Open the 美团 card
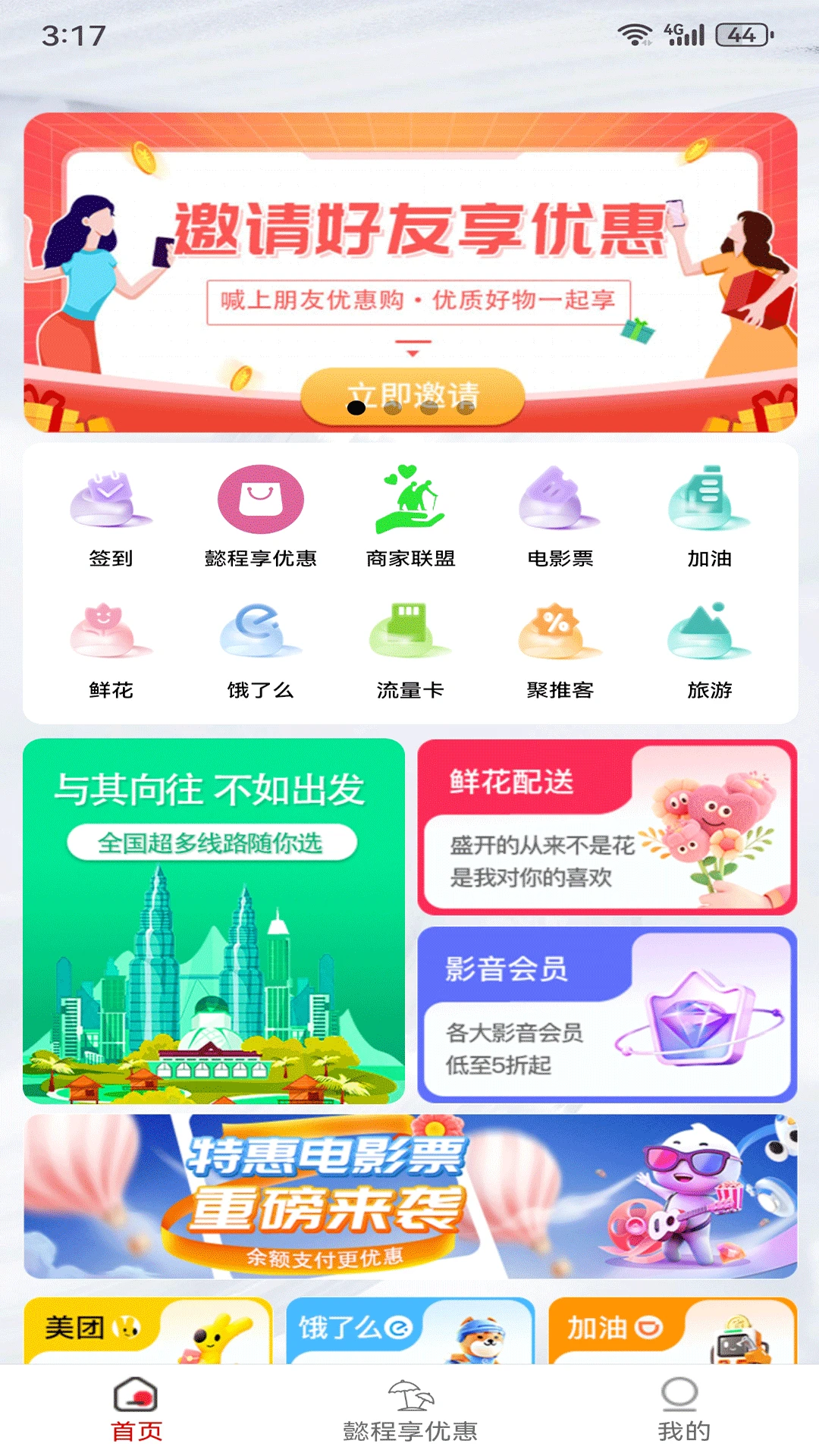Image resolution: width=819 pixels, height=1456 pixels. [148, 1330]
